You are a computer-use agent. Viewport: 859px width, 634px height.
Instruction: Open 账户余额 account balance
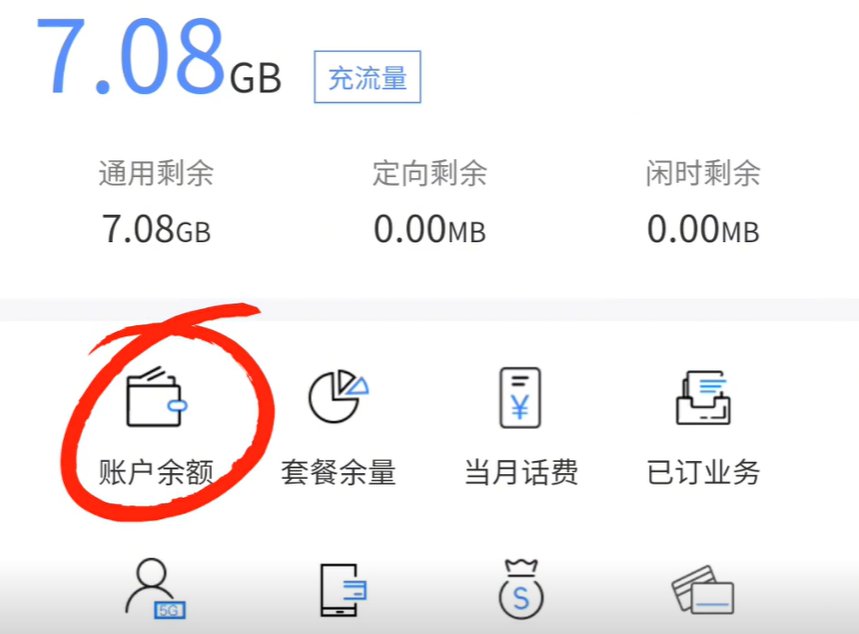156,420
